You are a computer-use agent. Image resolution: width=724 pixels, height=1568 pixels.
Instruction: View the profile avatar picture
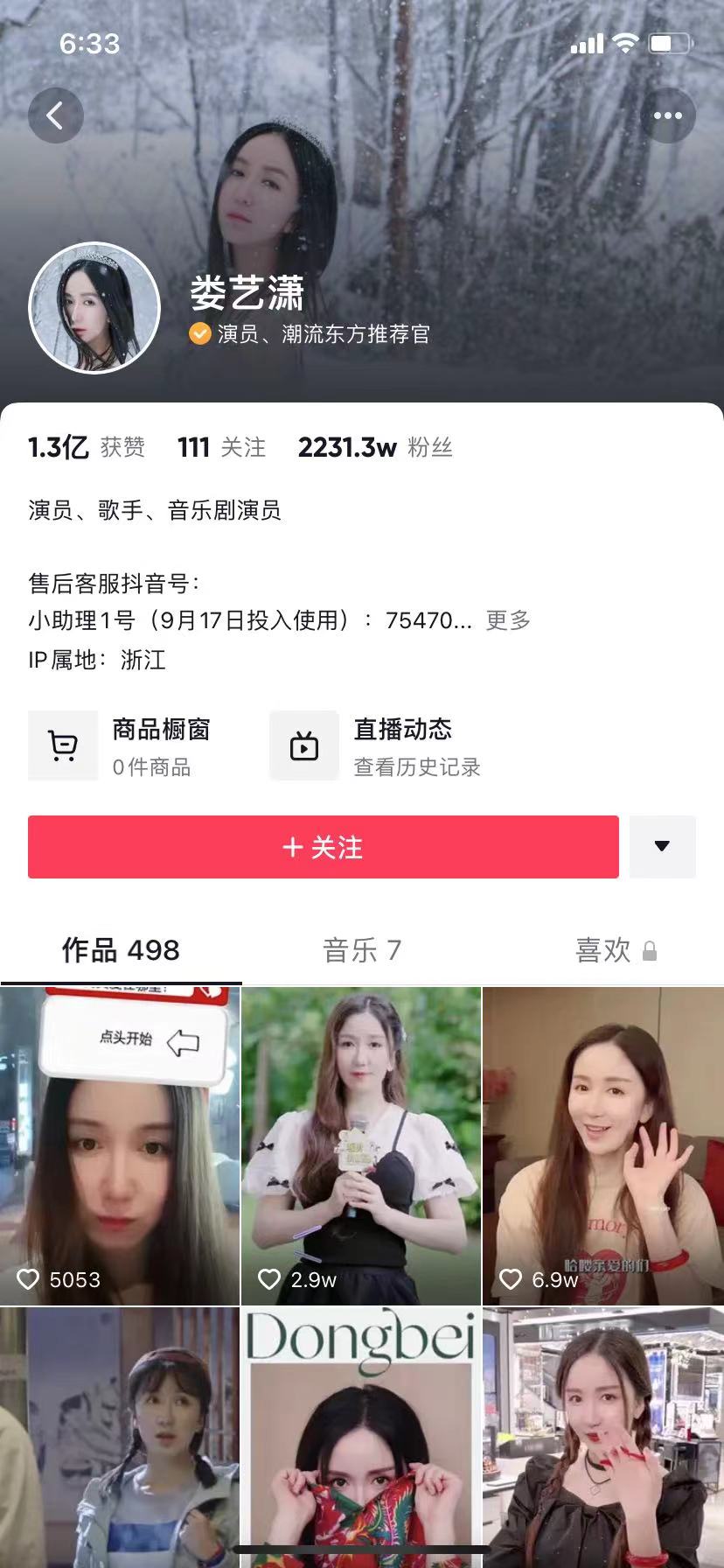(94, 308)
